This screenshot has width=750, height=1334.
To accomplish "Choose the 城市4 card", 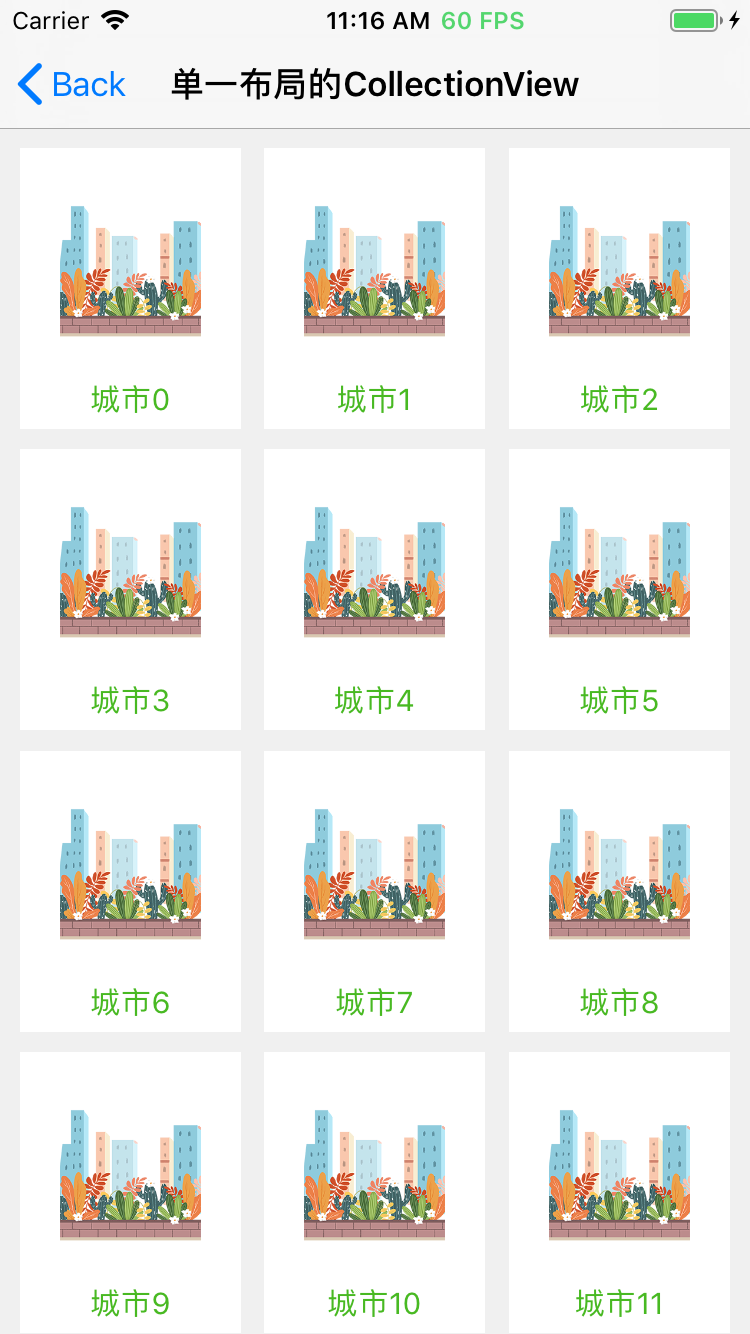I will (x=374, y=590).
